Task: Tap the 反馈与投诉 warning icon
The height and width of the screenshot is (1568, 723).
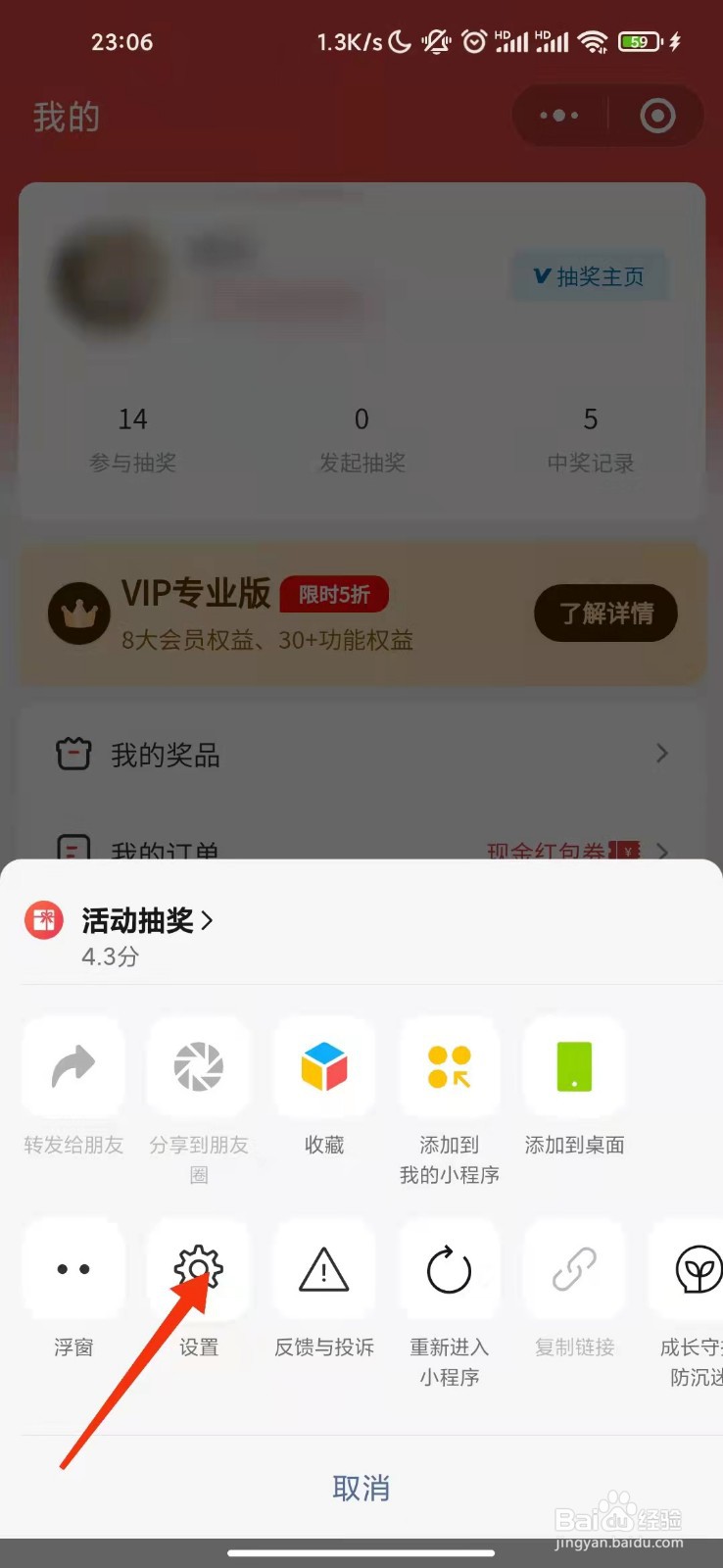Action: click(323, 1269)
